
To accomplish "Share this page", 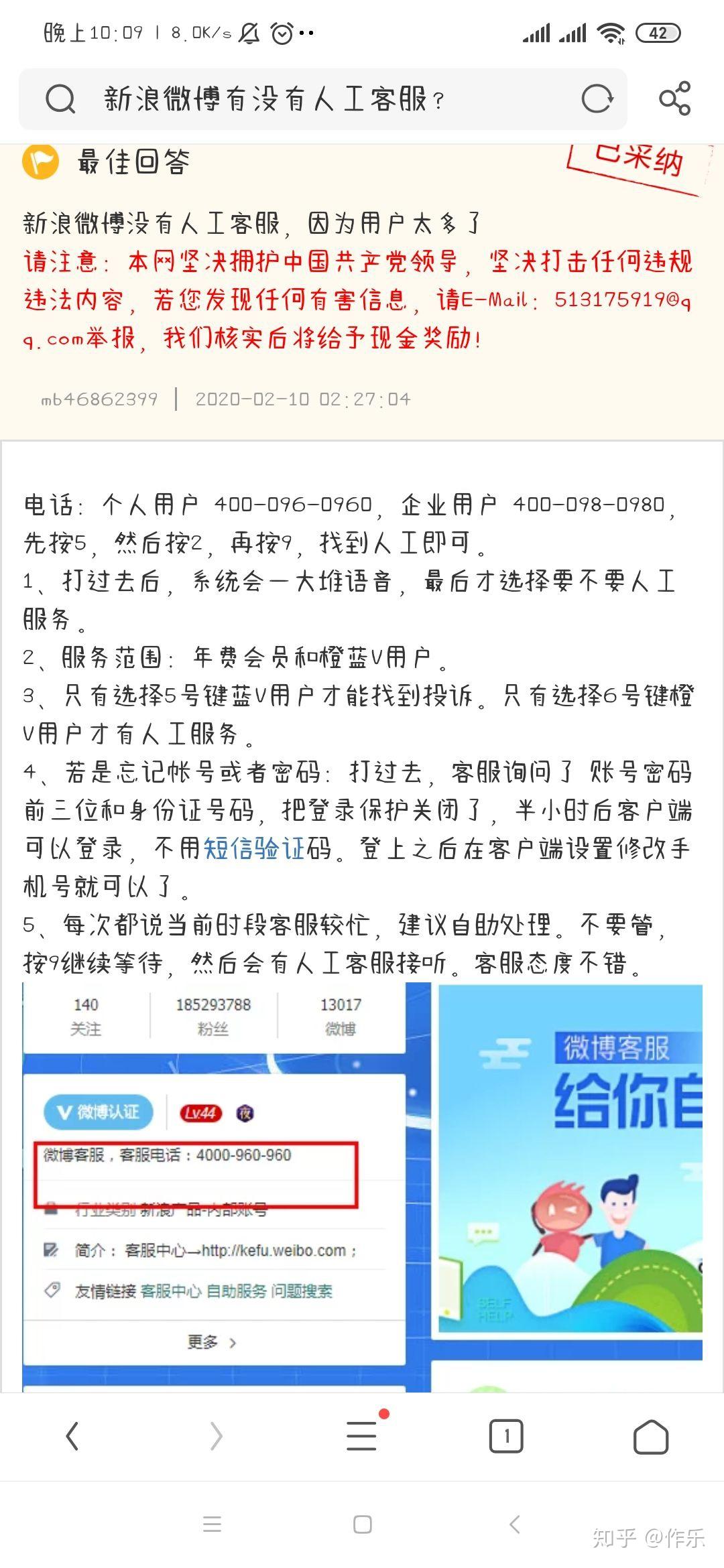I will tap(674, 99).
